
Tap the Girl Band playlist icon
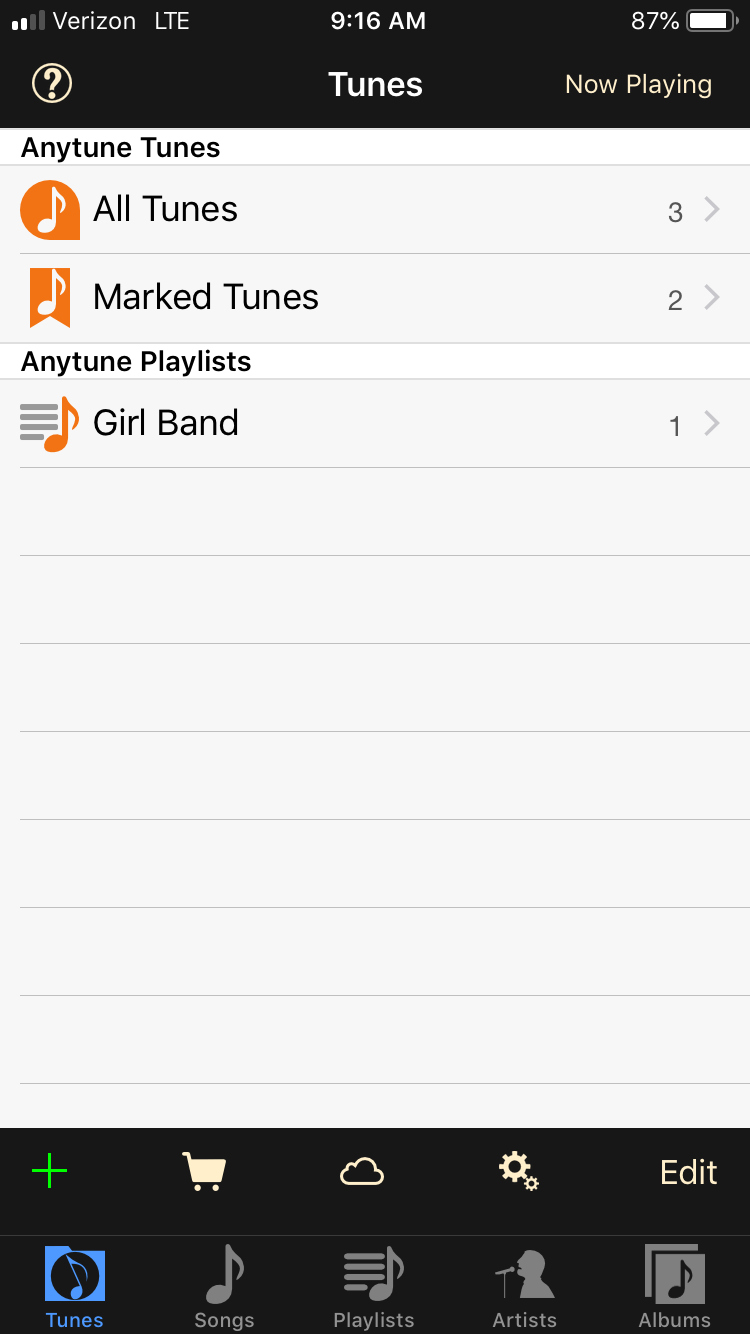coord(49,422)
